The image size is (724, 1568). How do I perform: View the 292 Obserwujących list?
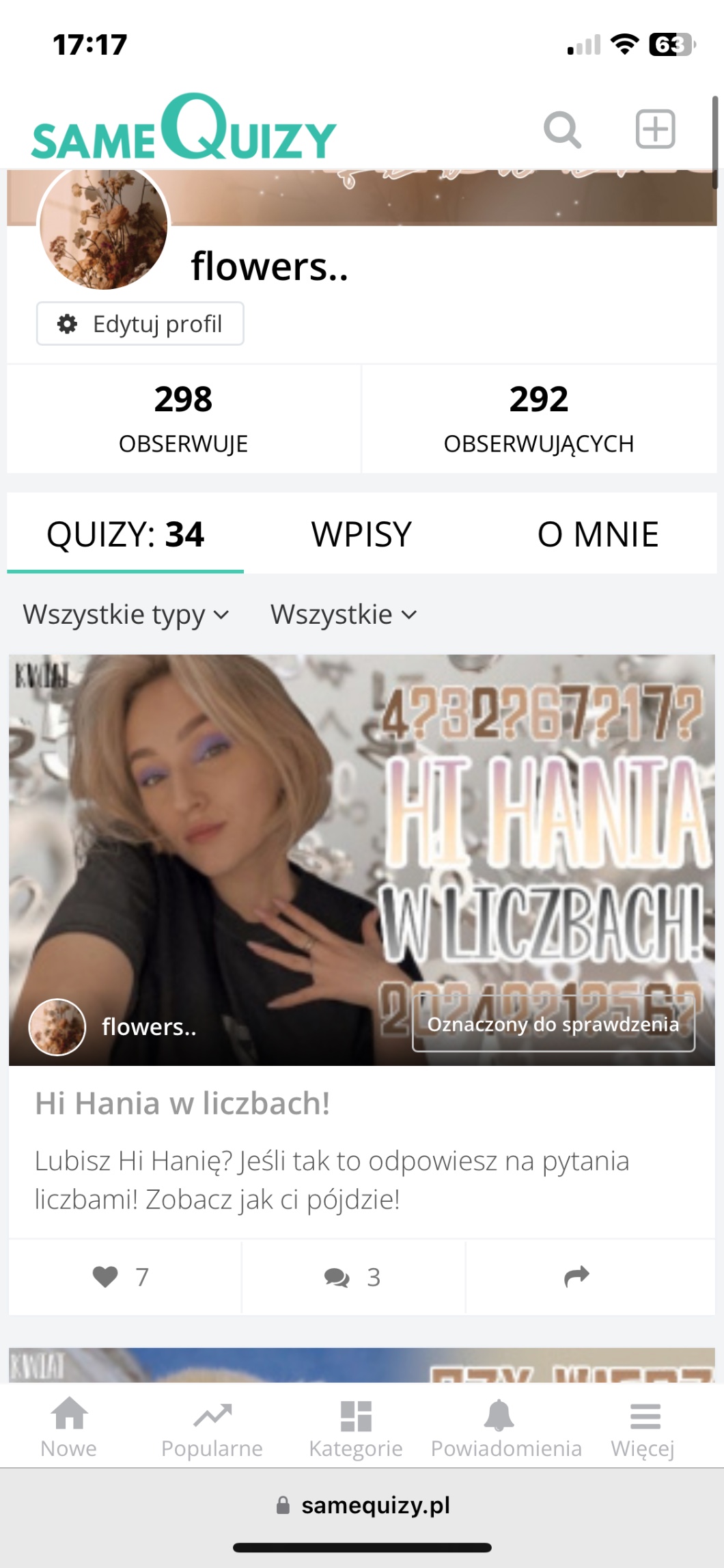coord(539,418)
